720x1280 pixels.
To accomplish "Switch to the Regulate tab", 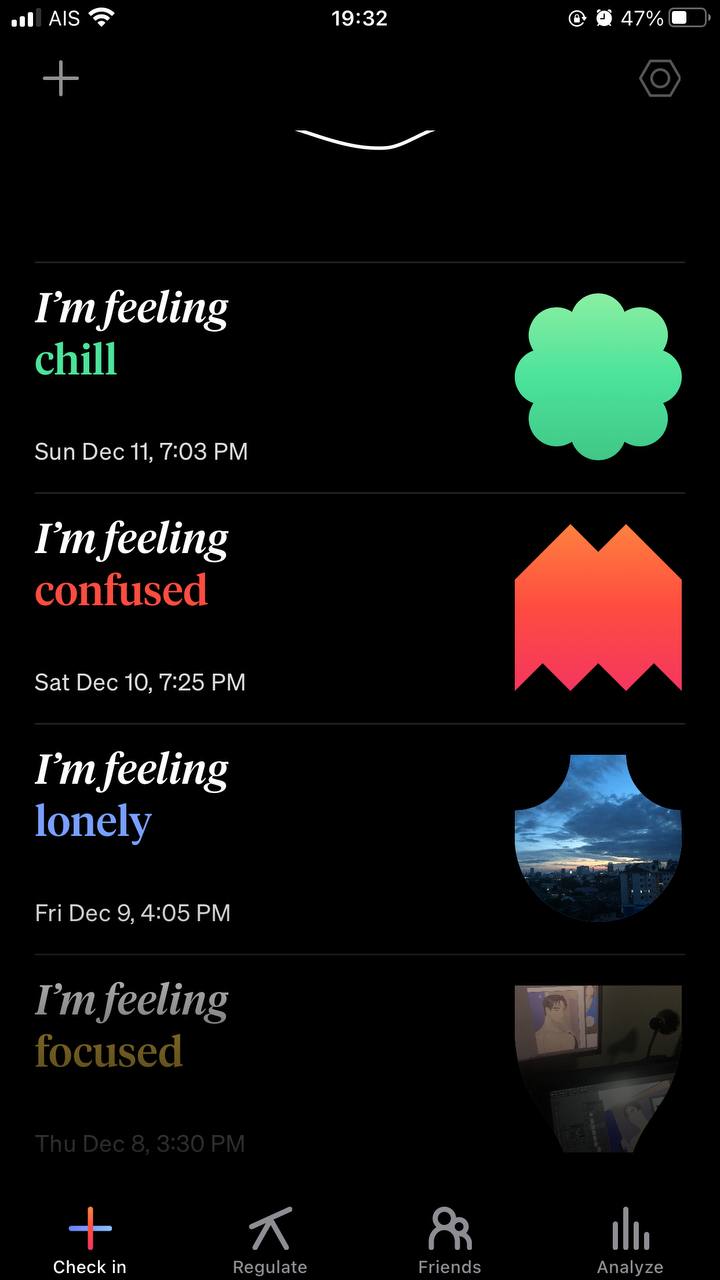I will (x=270, y=1240).
